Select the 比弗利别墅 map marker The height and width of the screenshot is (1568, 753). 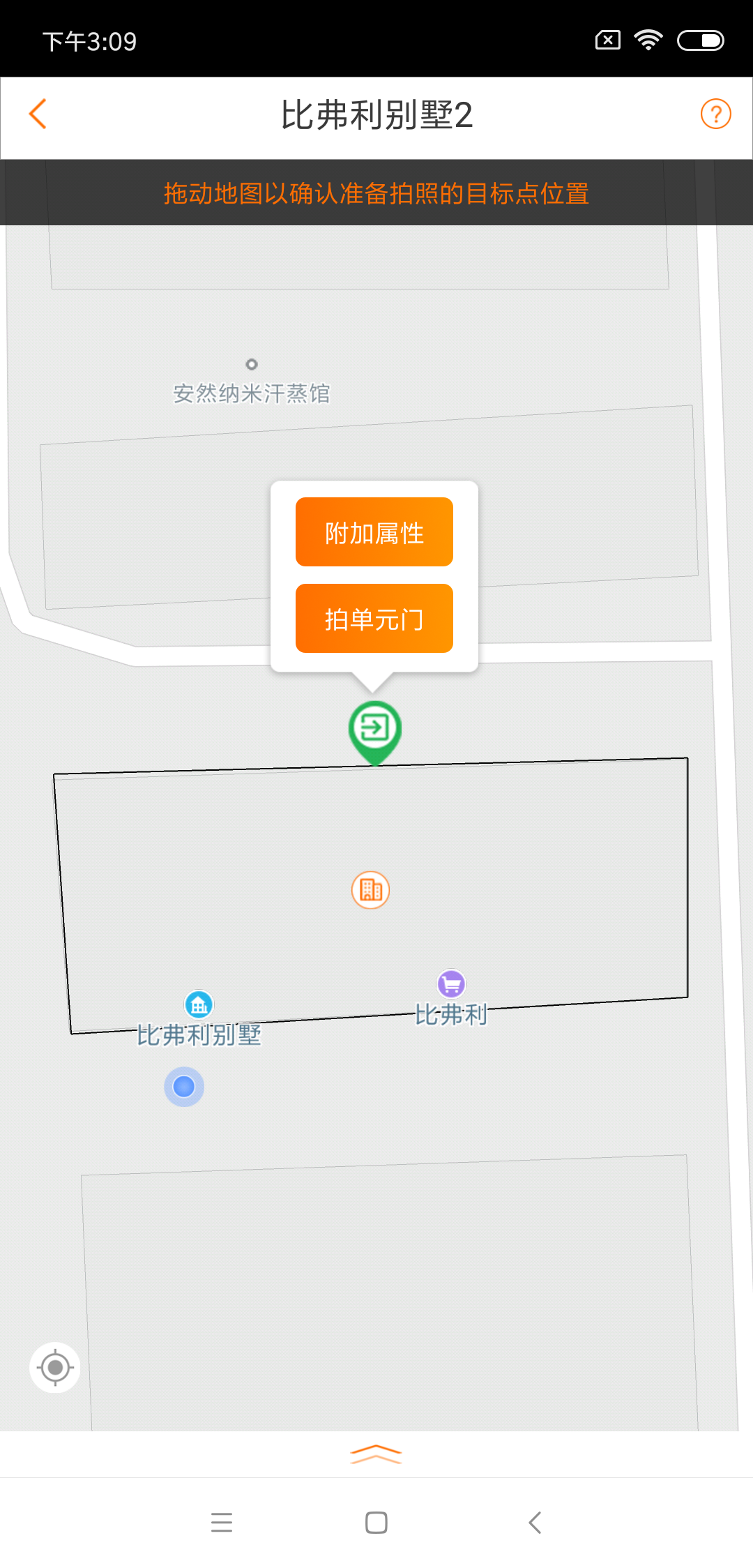point(199,1005)
